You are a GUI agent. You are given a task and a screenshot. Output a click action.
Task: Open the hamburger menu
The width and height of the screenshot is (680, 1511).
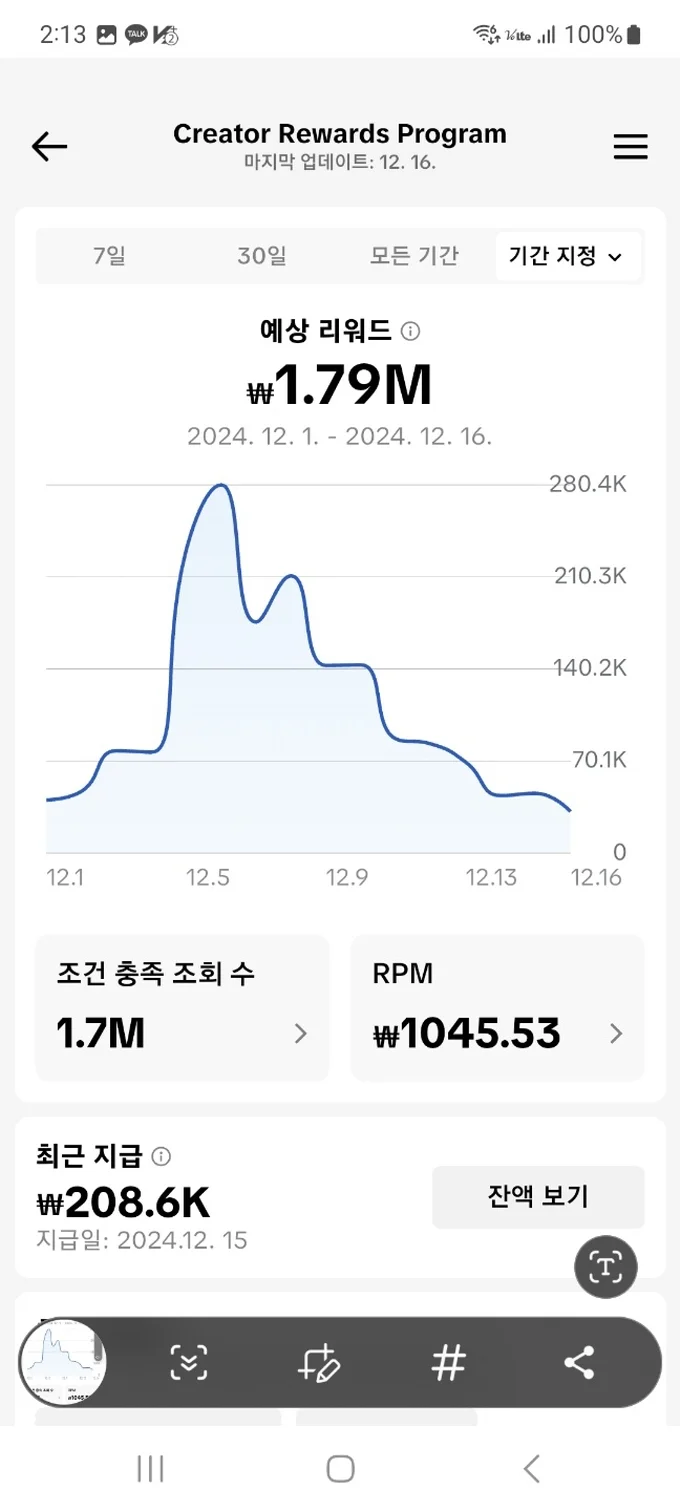click(630, 148)
